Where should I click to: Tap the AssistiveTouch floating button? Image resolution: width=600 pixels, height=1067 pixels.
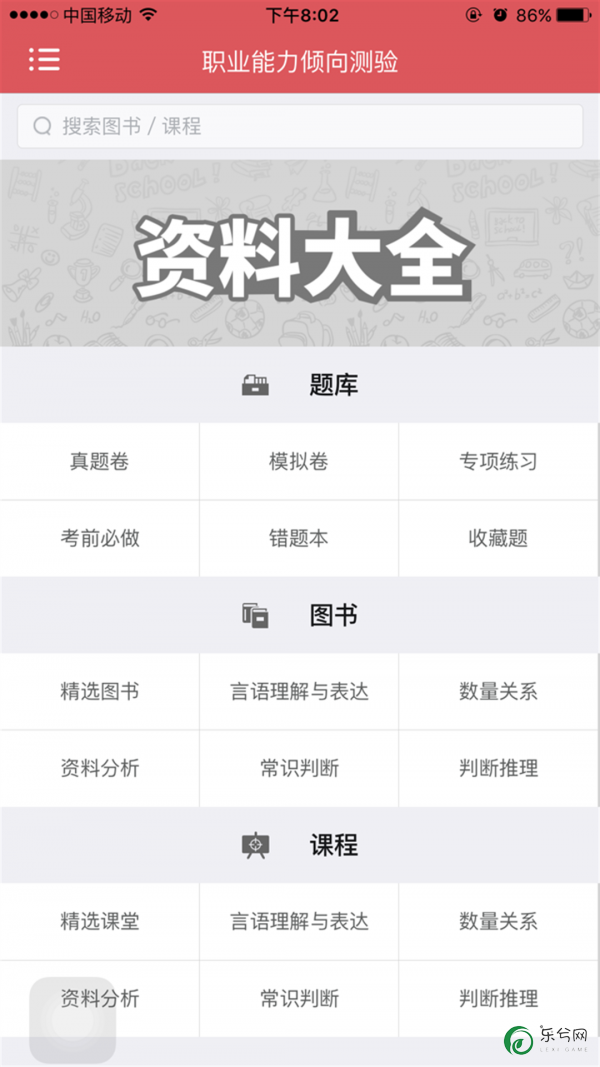click(72, 1019)
